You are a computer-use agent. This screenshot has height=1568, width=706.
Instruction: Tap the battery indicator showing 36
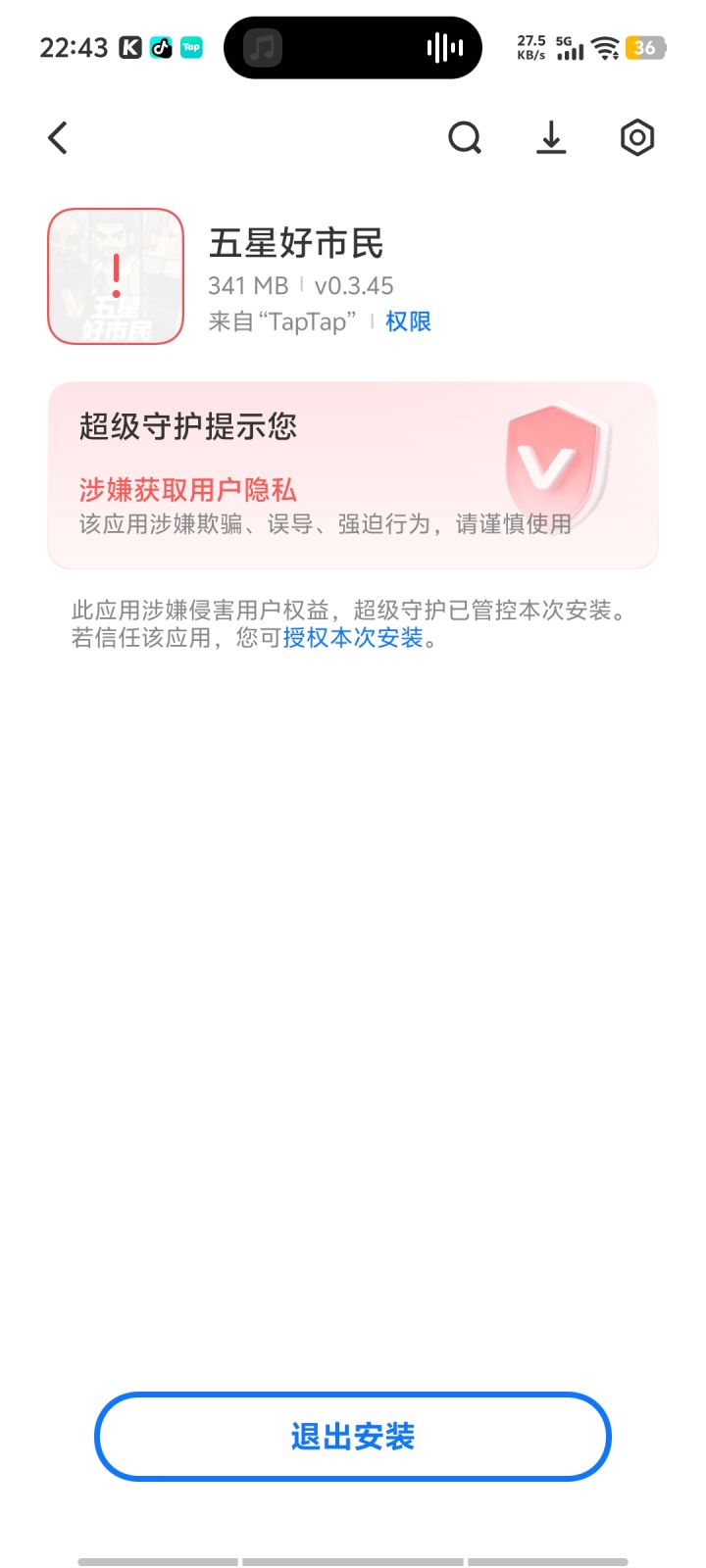pyautogui.click(x=647, y=46)
